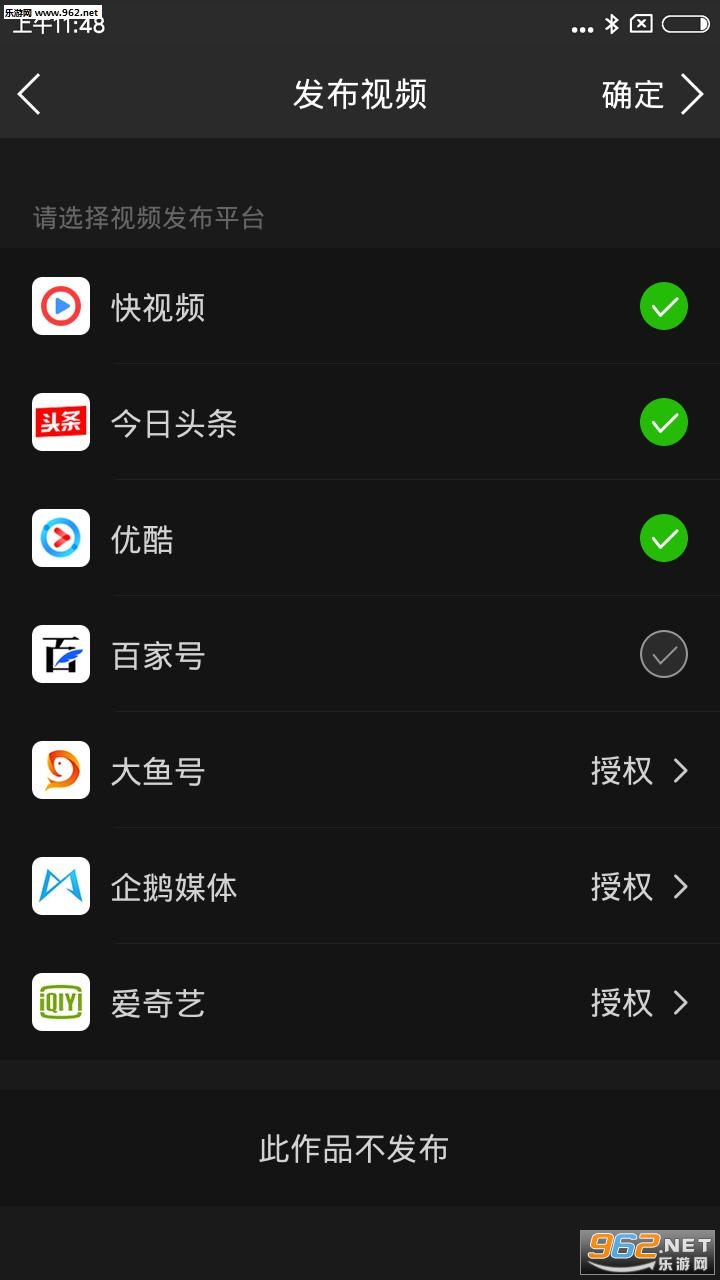Go back from the 发布视频 screen
This screenshot has height=1280, width=720.
[30, 95]
